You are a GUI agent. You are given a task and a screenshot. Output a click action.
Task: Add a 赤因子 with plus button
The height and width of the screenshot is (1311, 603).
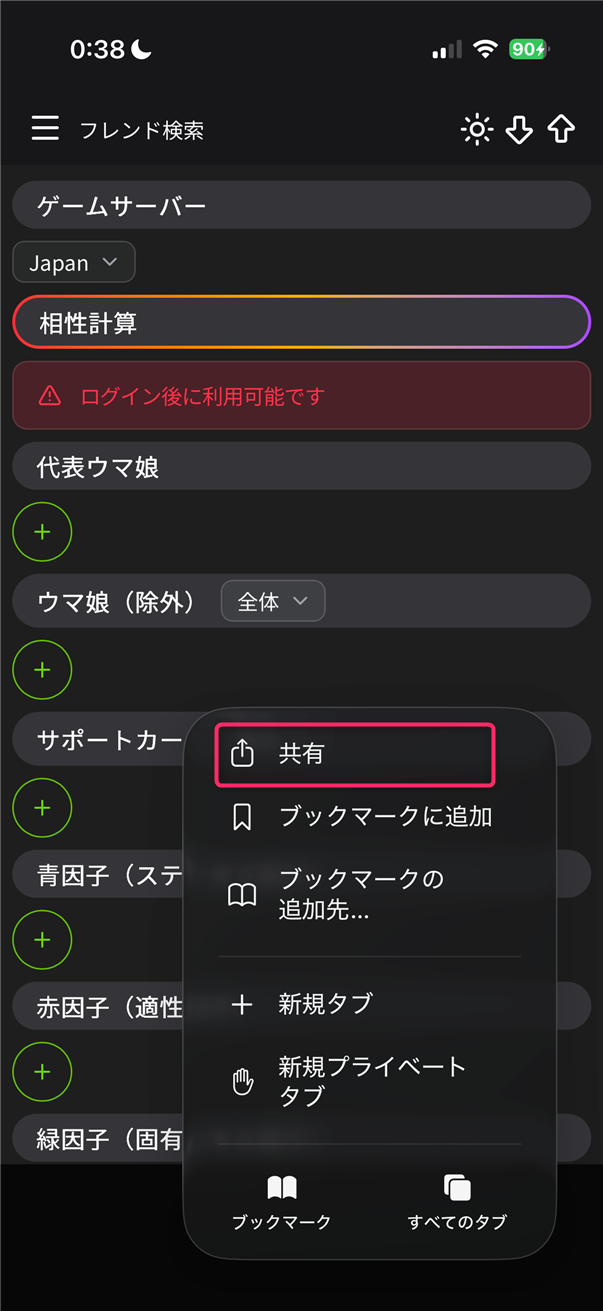[42, 1072]
